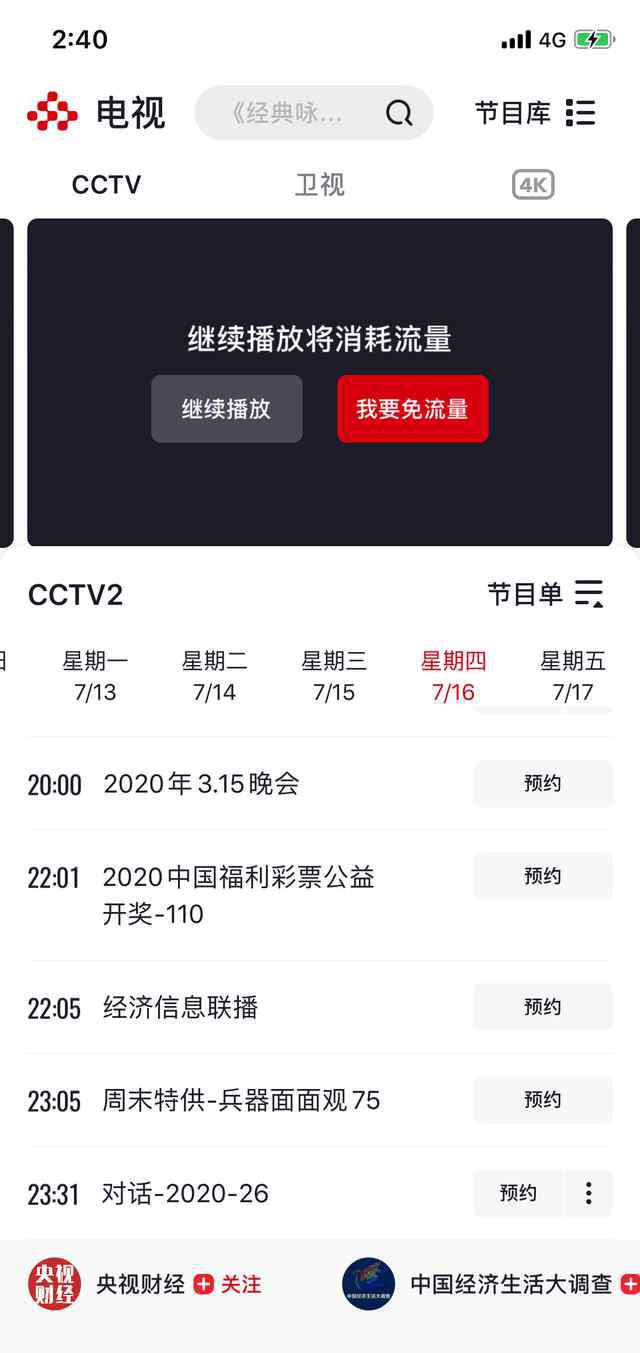The image size is (640, 1353).
Task: Open the 节目库 program library
Action: pyautogui.click(x=535, y=113)
